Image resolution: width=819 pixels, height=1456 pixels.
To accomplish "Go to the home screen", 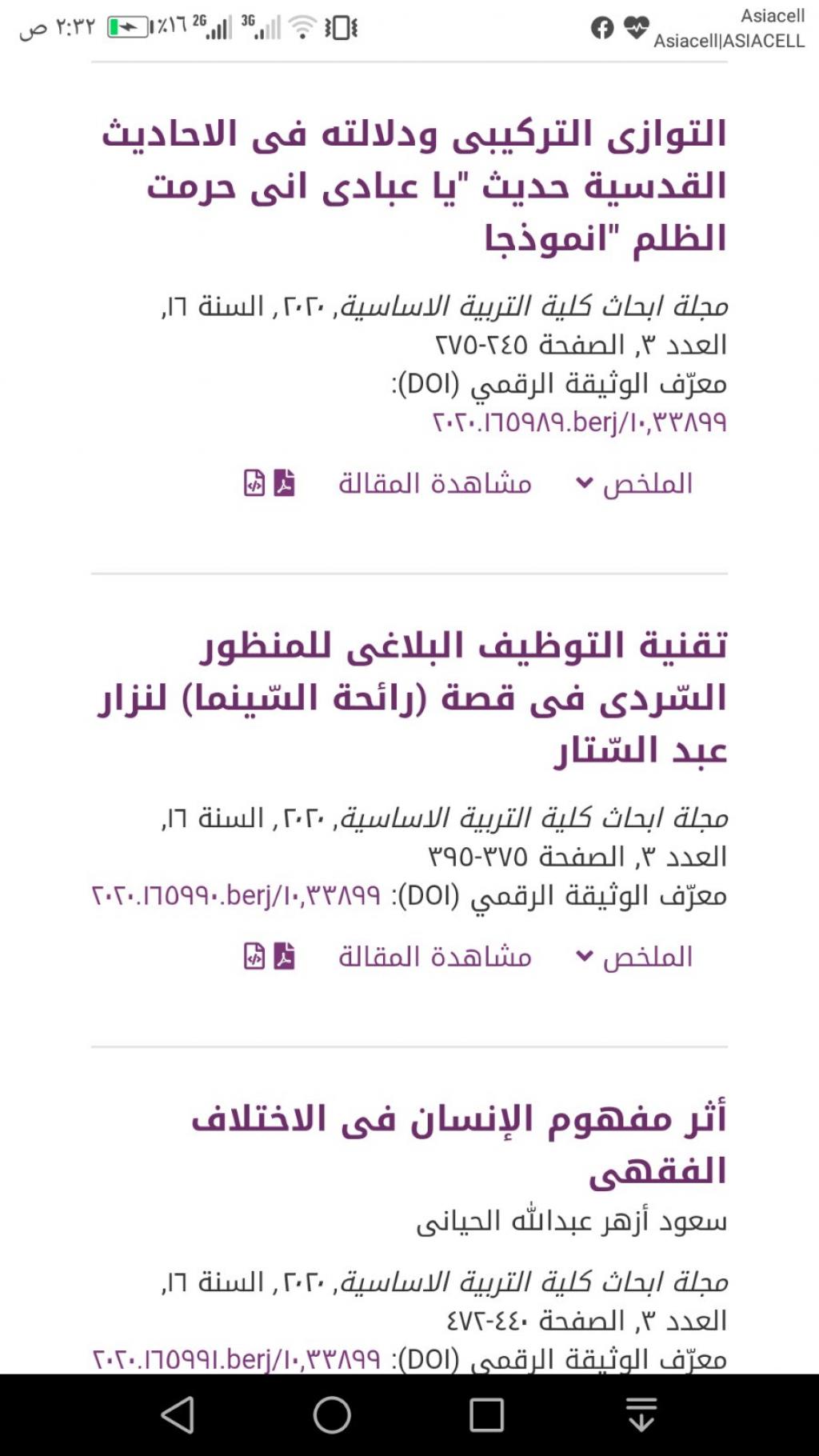I will (332, 1414).
